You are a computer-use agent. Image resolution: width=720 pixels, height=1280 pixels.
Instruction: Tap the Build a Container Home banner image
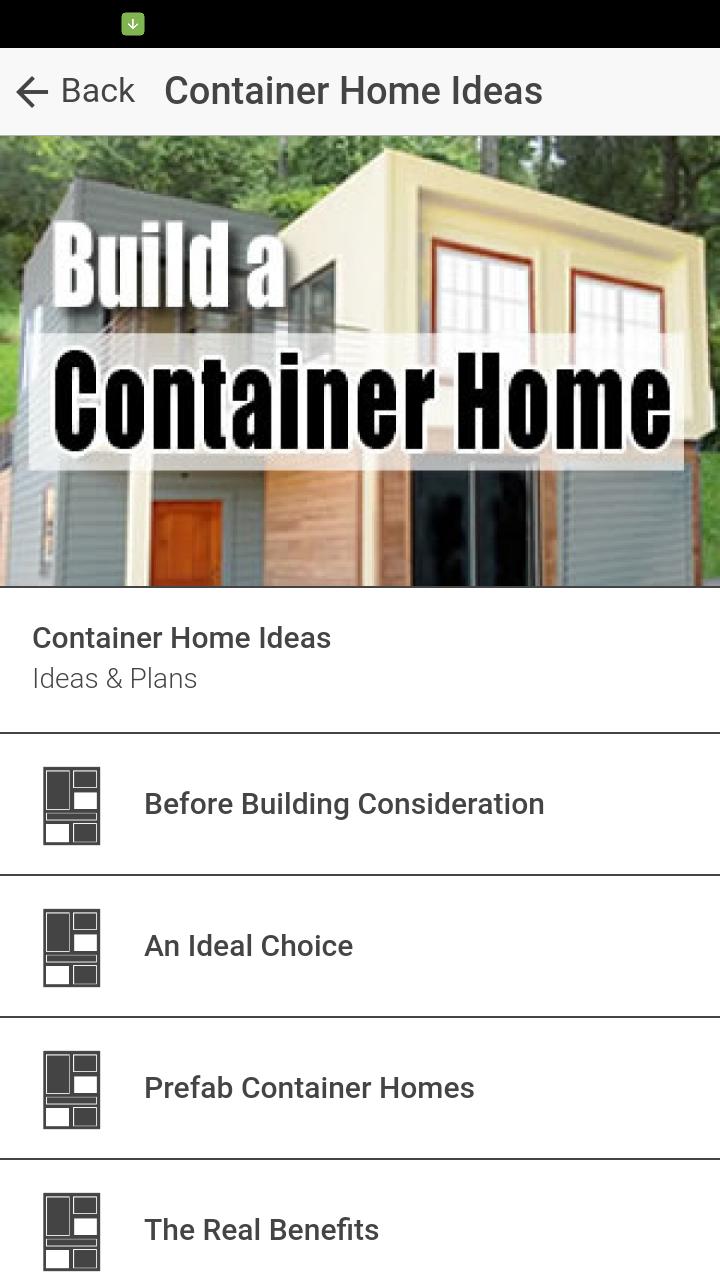click(x=360, y=360)
